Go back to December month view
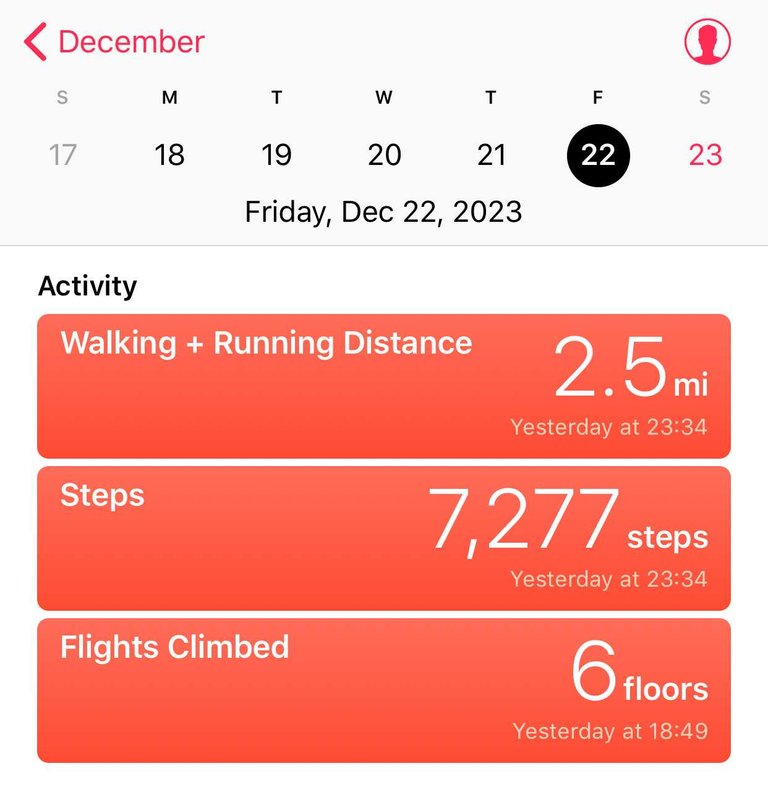The width and height of the screenshot is (768, 785). point(114,42)
